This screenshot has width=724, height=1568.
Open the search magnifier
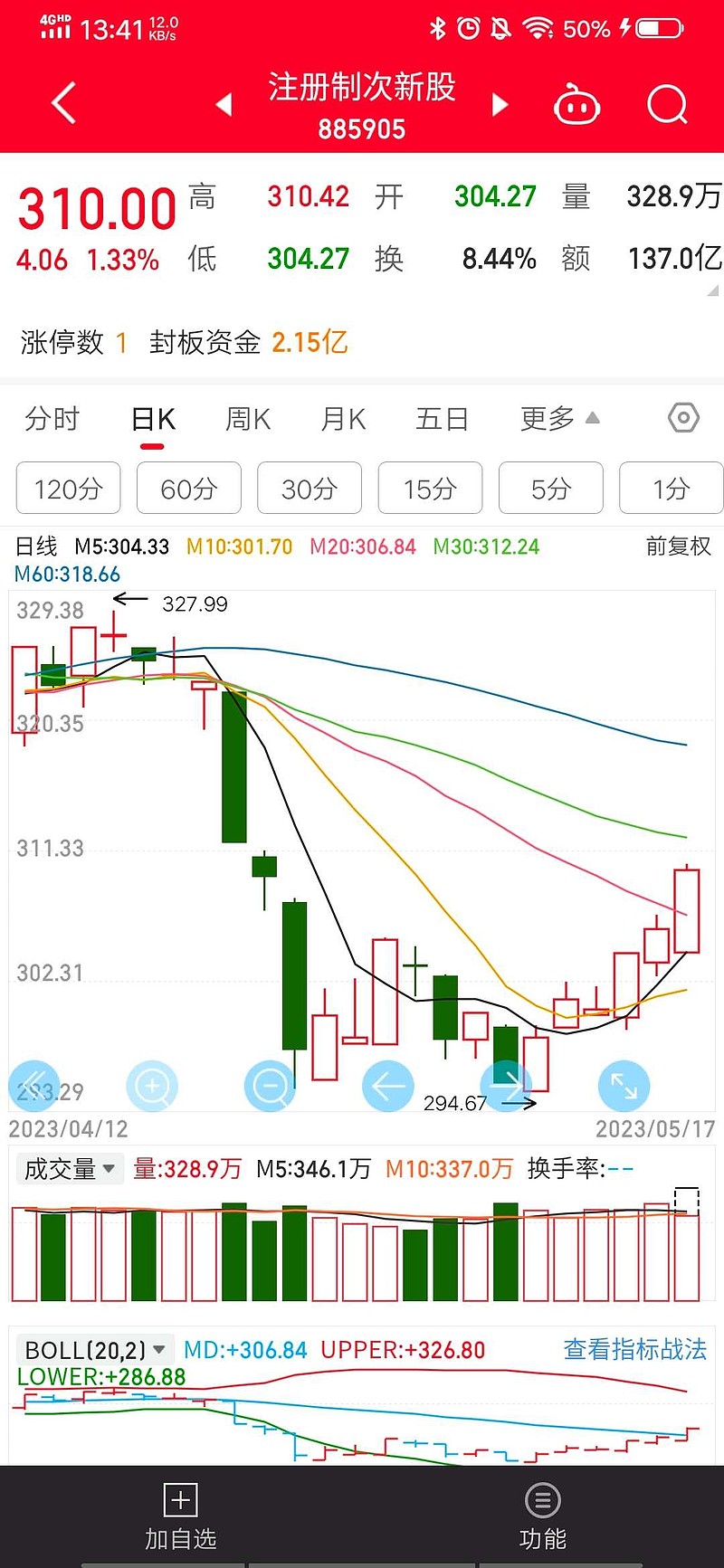click(668, 105)
